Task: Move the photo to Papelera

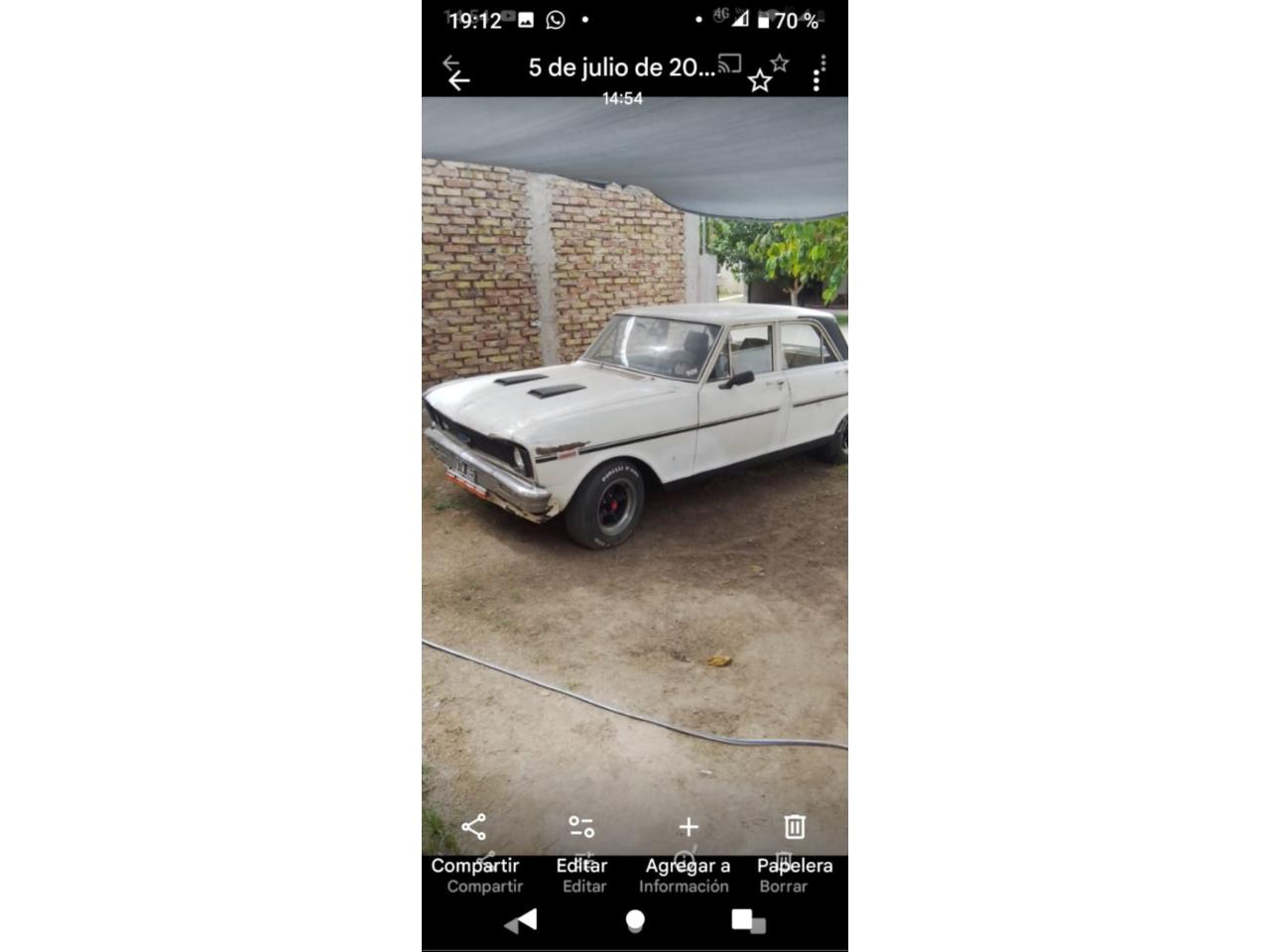Action: click(795, 843)
